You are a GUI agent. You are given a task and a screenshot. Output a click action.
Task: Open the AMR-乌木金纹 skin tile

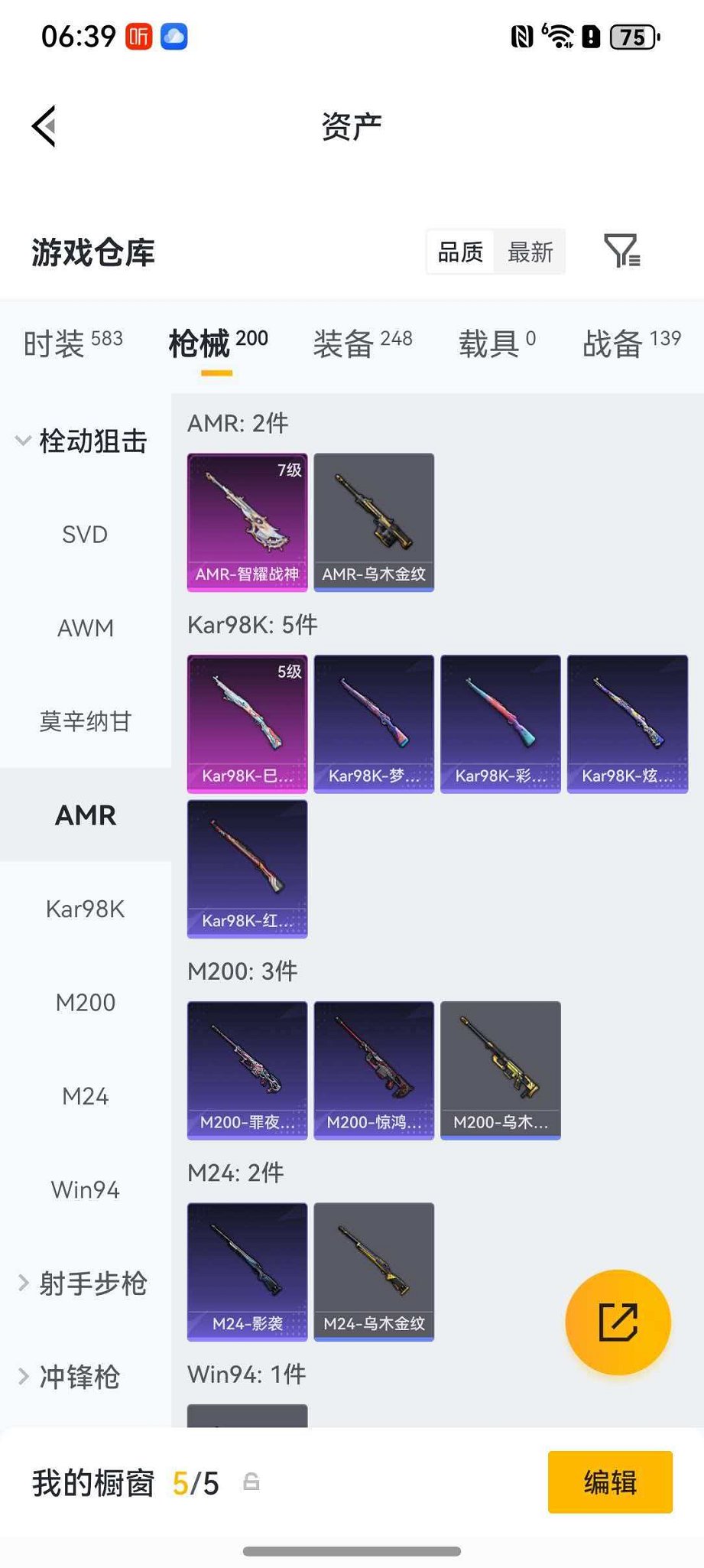[374, 522]
